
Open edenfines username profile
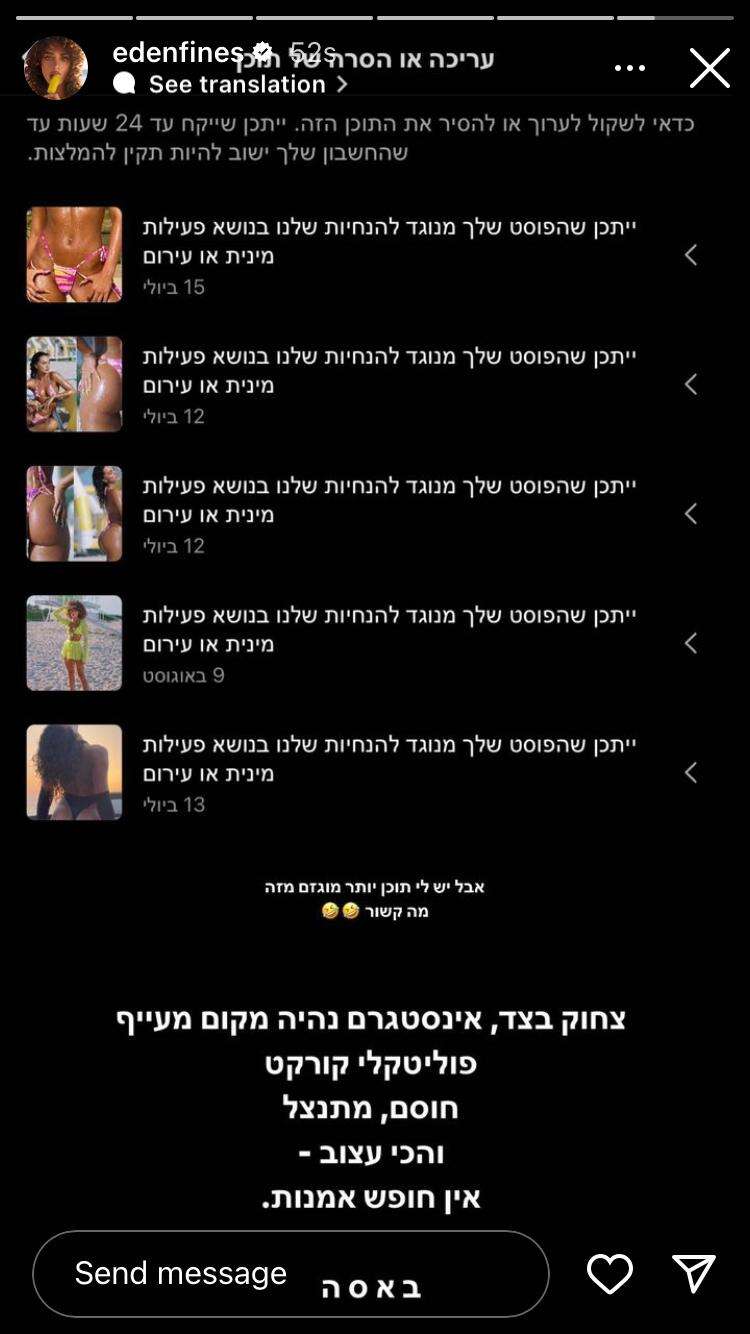pos(178,52)
